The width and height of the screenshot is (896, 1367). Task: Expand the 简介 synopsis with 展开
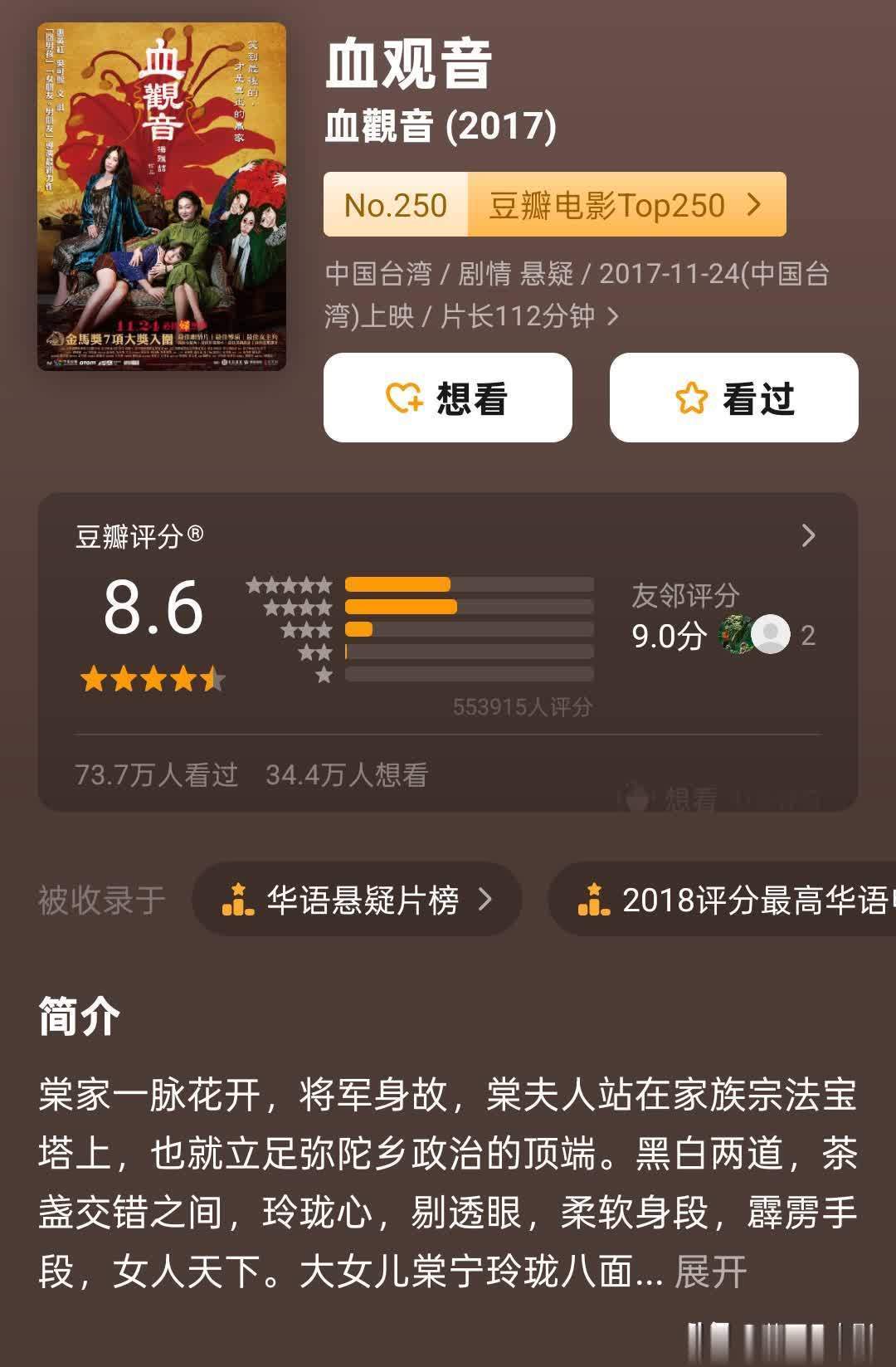[x=710, y=1272]
